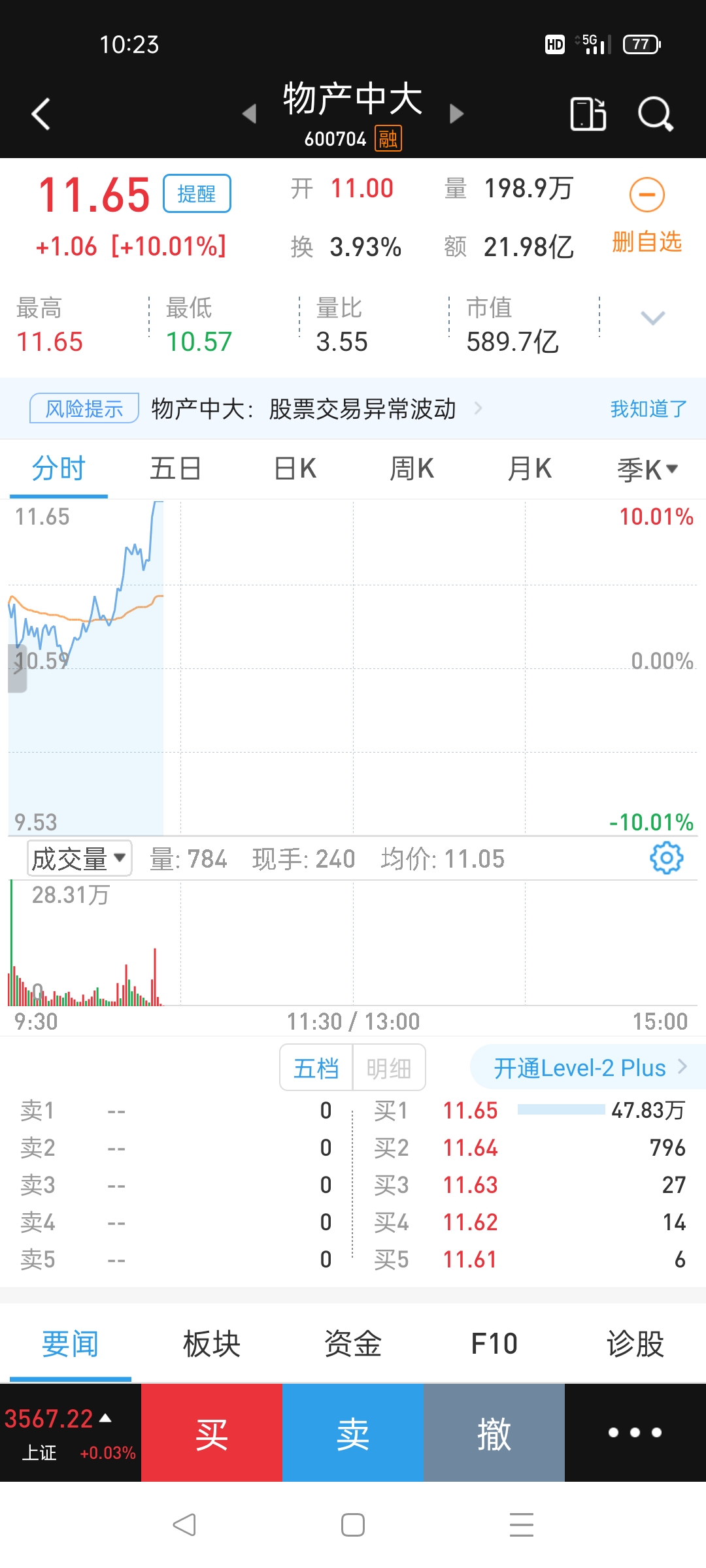This screenshot has height=1568, width=706.
Task: Open the F10 tab
Action: click(494, 1344)
